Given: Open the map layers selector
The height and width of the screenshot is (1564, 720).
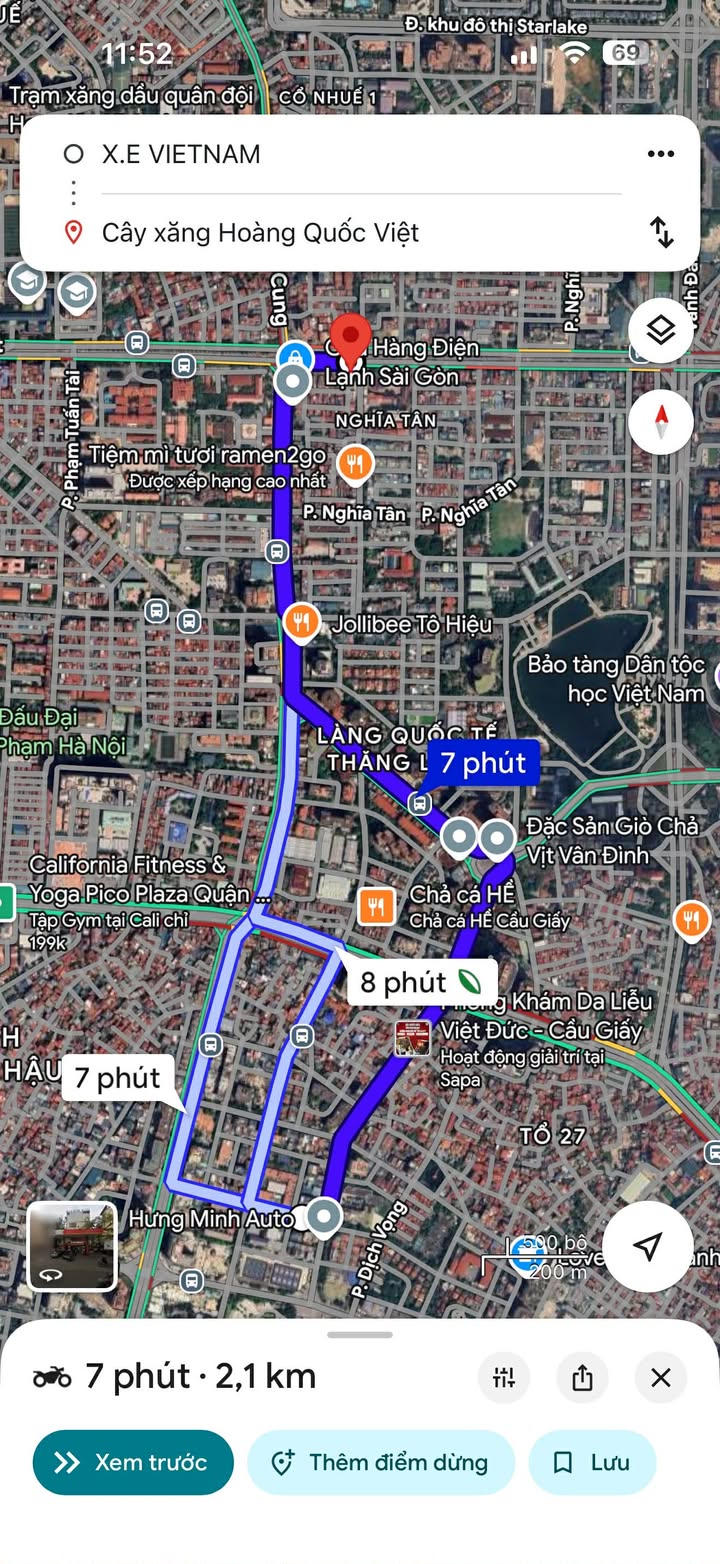Looking at the screenshot, I should click(661, 330).
